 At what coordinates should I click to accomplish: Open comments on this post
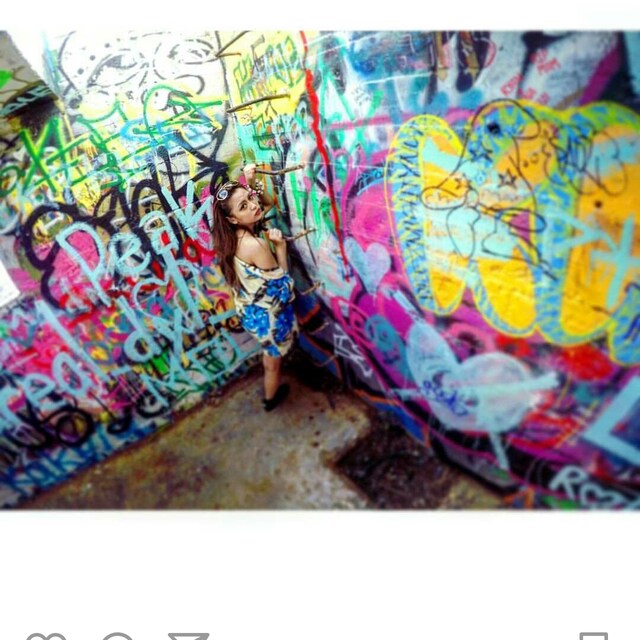pos(117,636)
